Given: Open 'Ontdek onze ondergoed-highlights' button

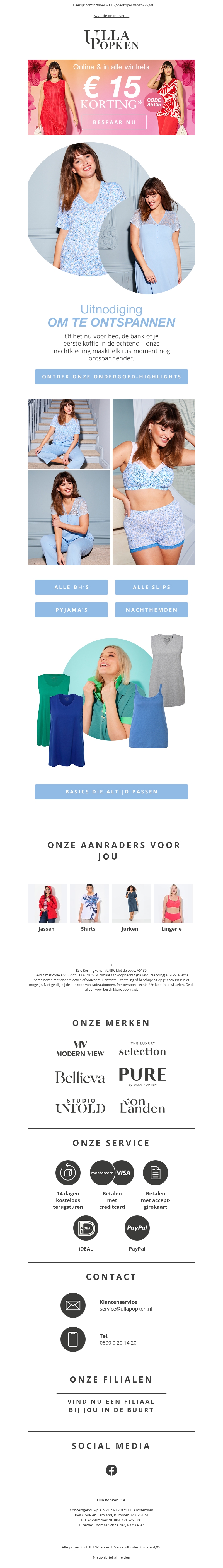Looking at the screenshot, I should 111,376.
